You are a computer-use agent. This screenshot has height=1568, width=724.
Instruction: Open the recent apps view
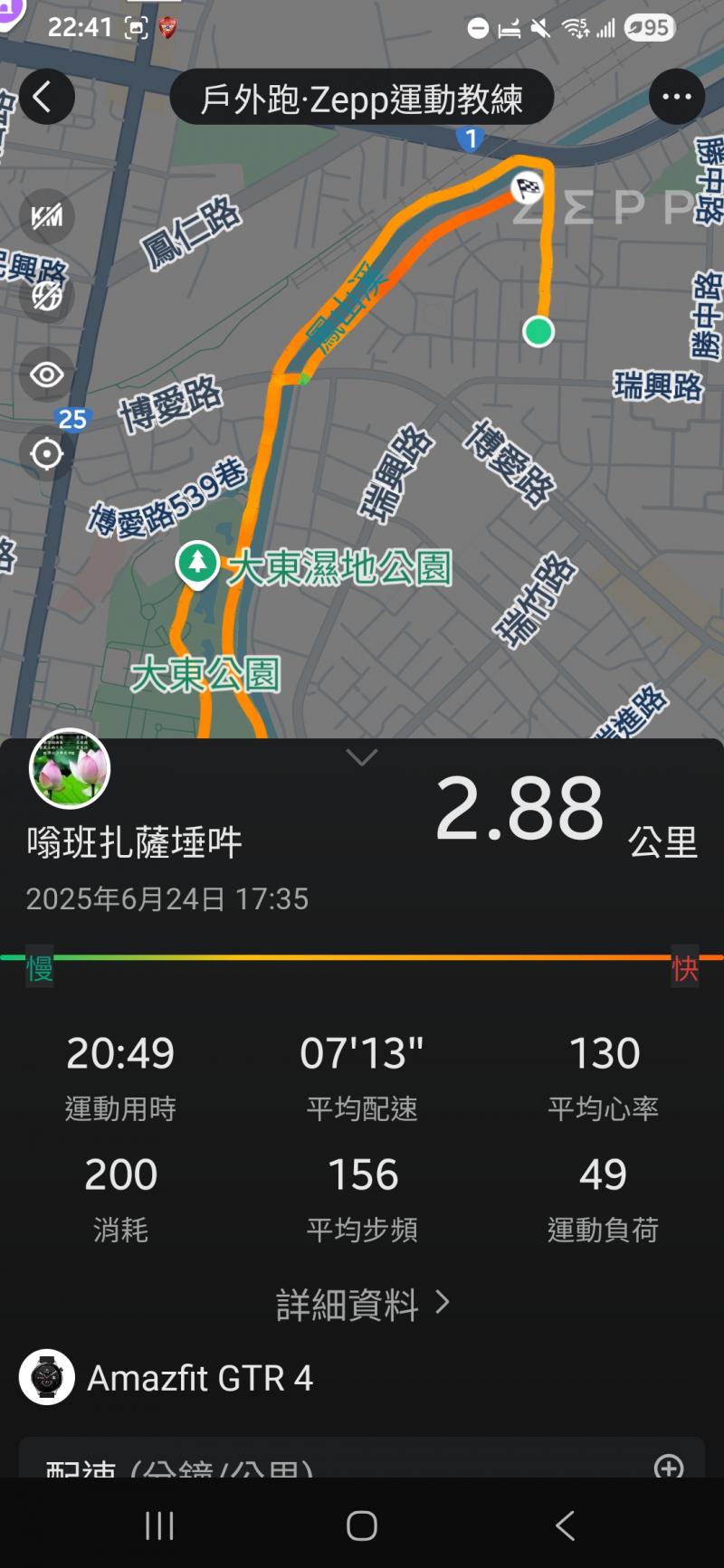coord(159,1525)
